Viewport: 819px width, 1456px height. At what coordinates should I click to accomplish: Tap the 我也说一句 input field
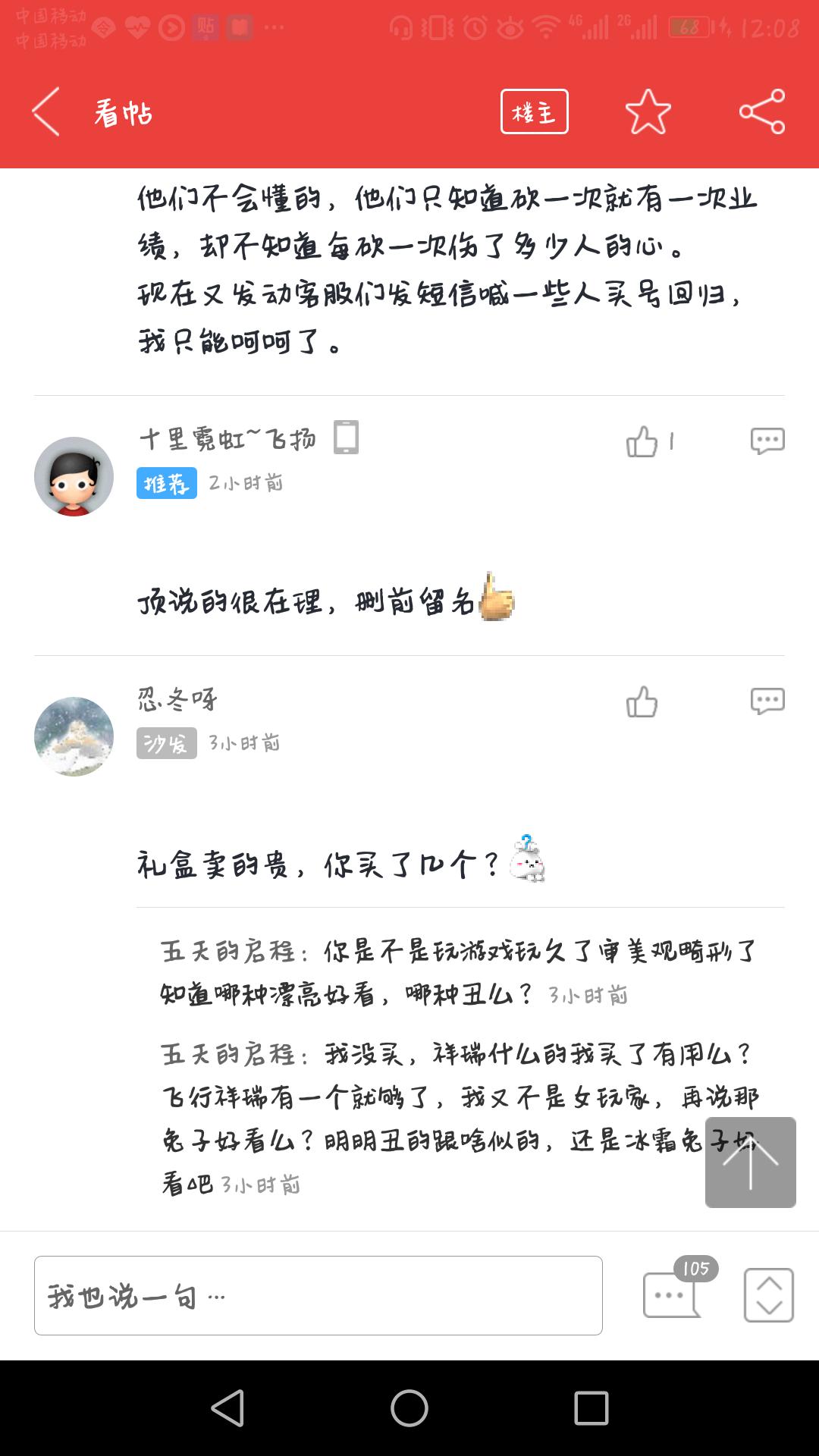318,1295
